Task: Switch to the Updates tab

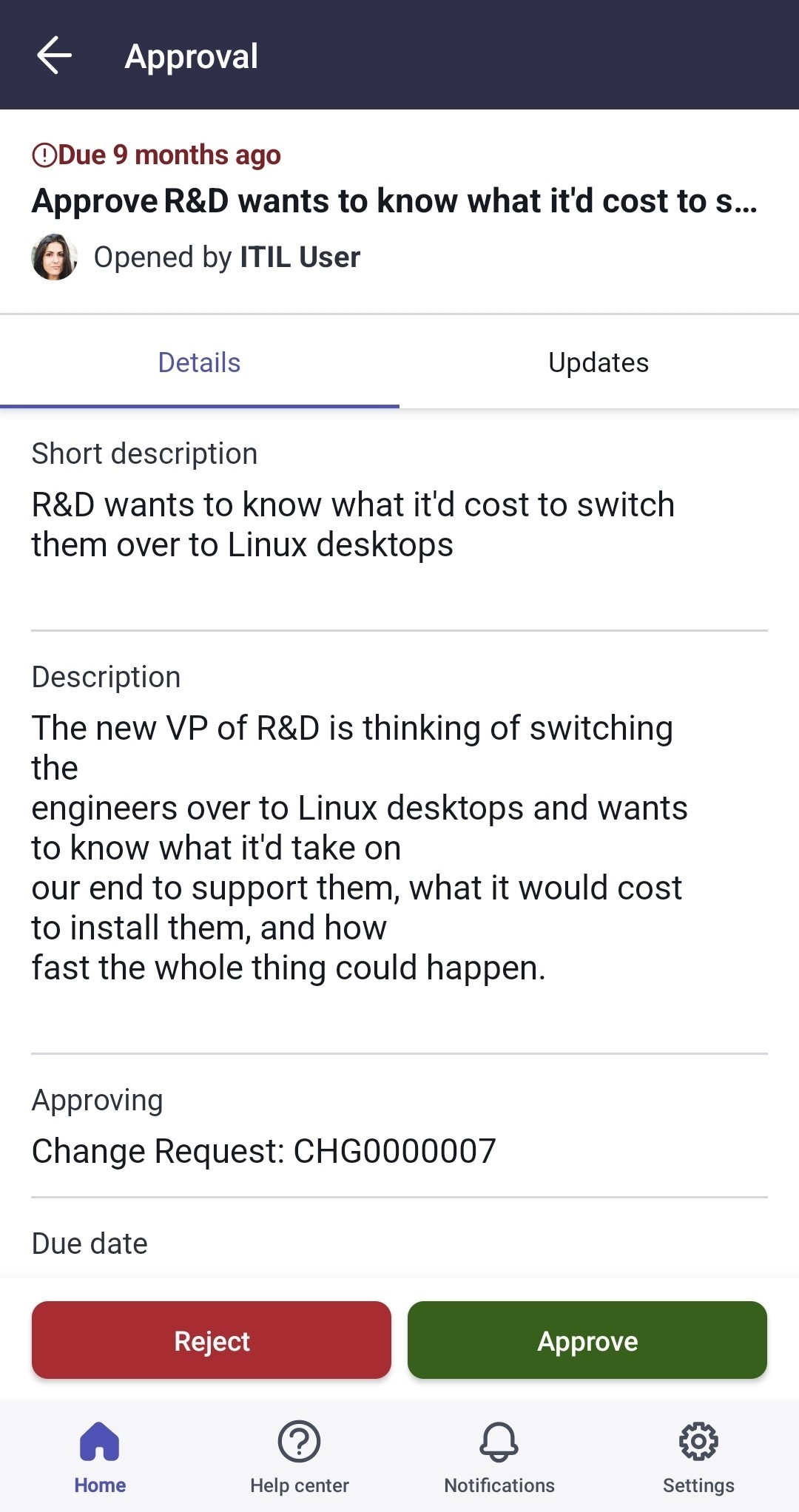Action: (599, 362)
